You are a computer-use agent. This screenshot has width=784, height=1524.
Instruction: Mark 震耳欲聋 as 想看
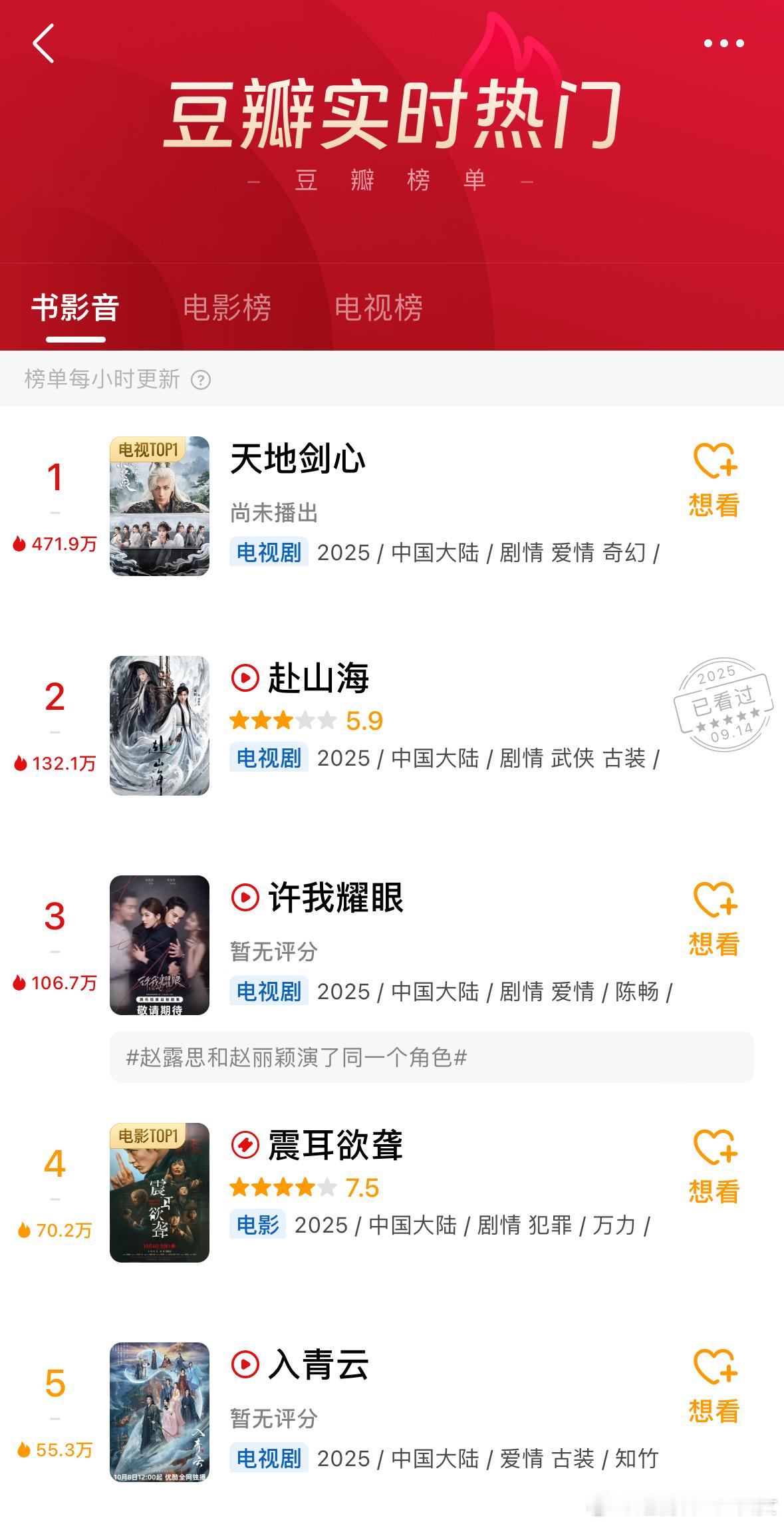(714, 1167)
